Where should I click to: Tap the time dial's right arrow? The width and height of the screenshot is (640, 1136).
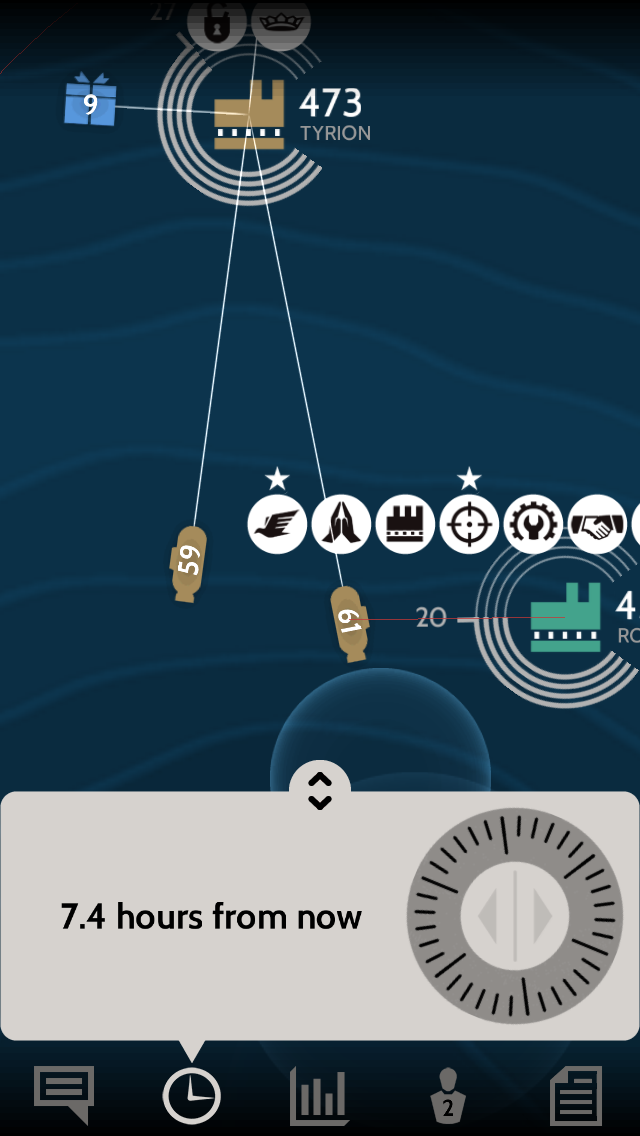543,915
